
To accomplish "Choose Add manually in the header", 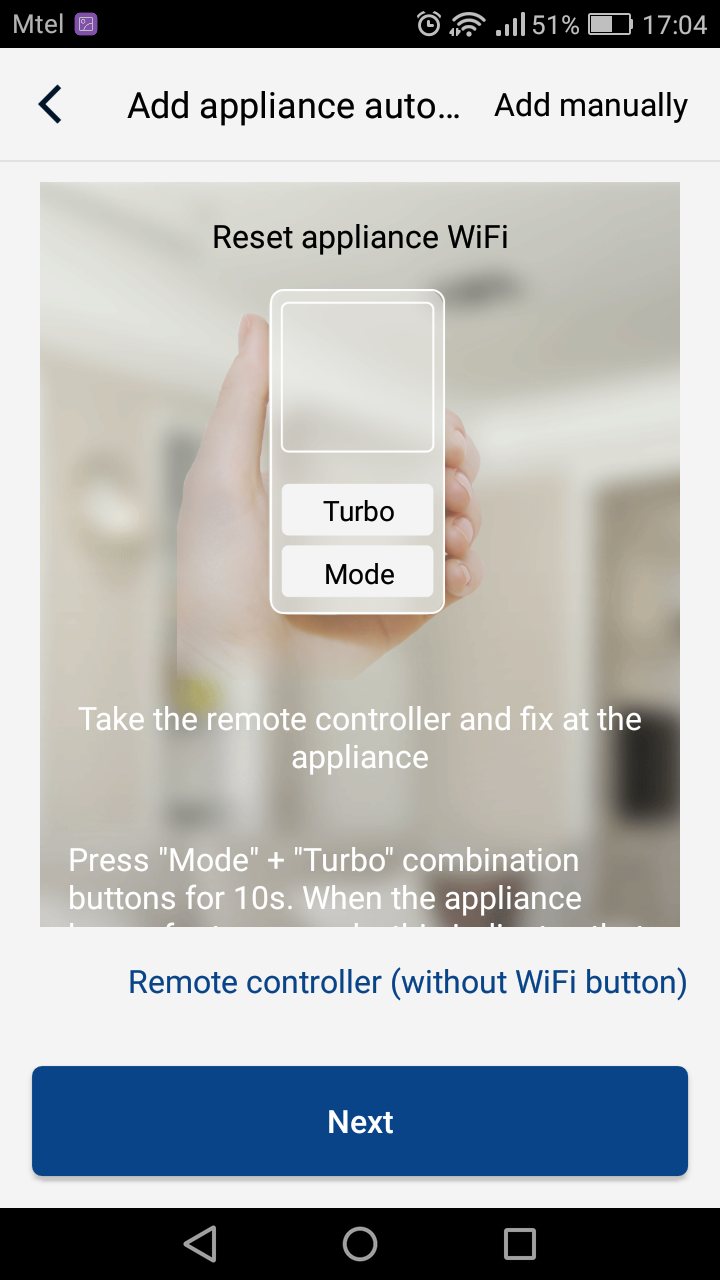I will pyautogui.click(x=591, y=105).
